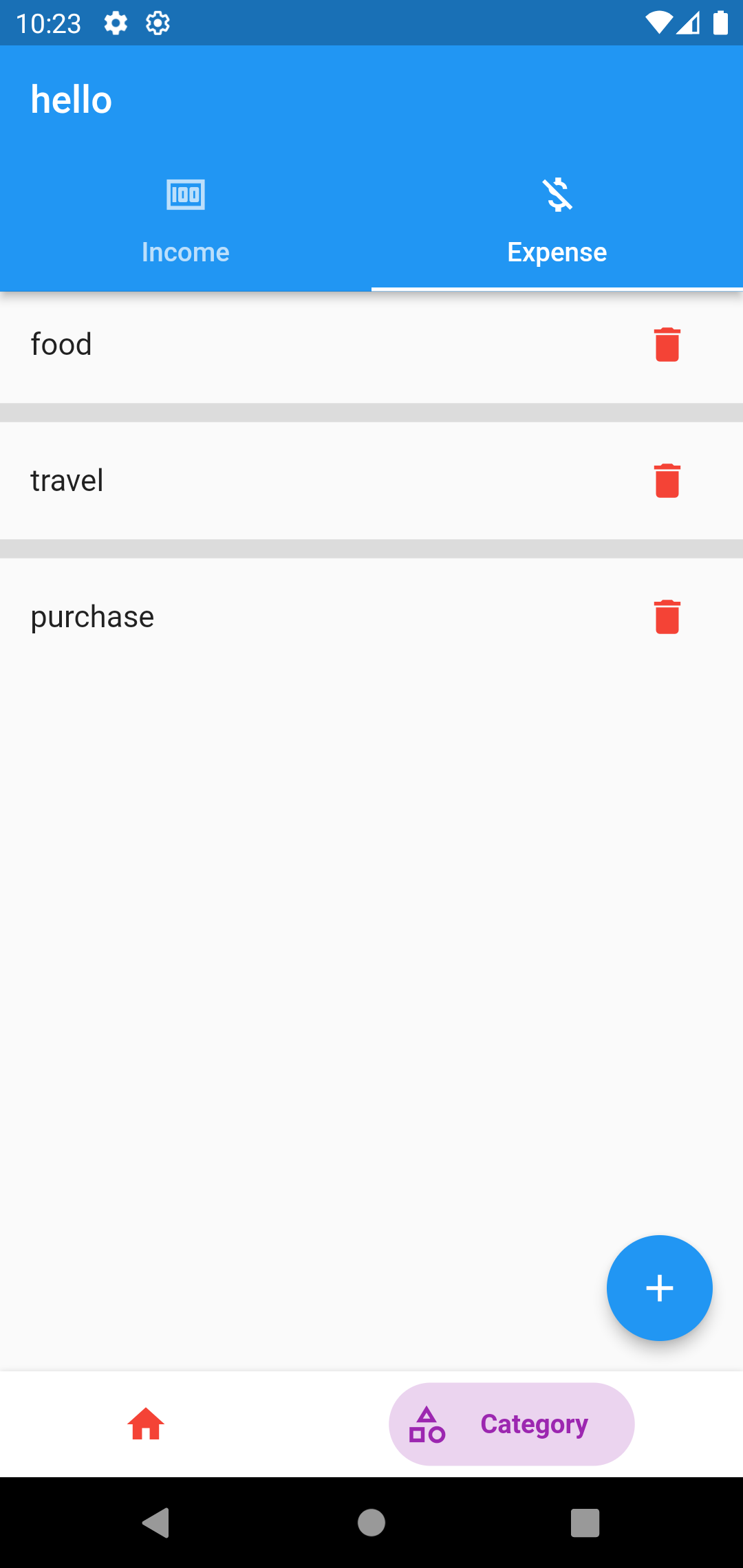This screenshot has height=1568, width=743.
Task: Open the Category tab in bottom navigation
Action: 511,1424
